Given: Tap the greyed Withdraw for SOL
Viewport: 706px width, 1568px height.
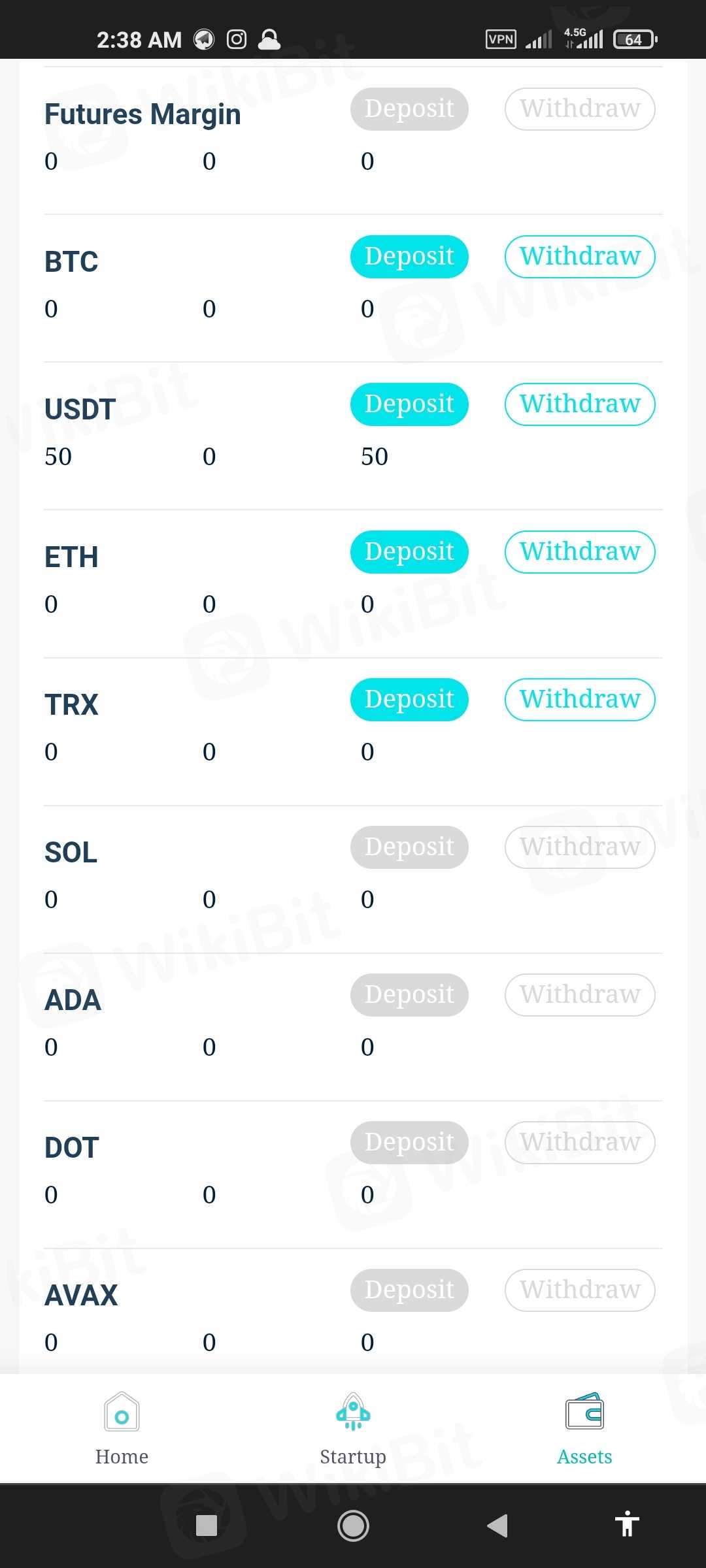Looking at the screenshot, I should point(580,847).
